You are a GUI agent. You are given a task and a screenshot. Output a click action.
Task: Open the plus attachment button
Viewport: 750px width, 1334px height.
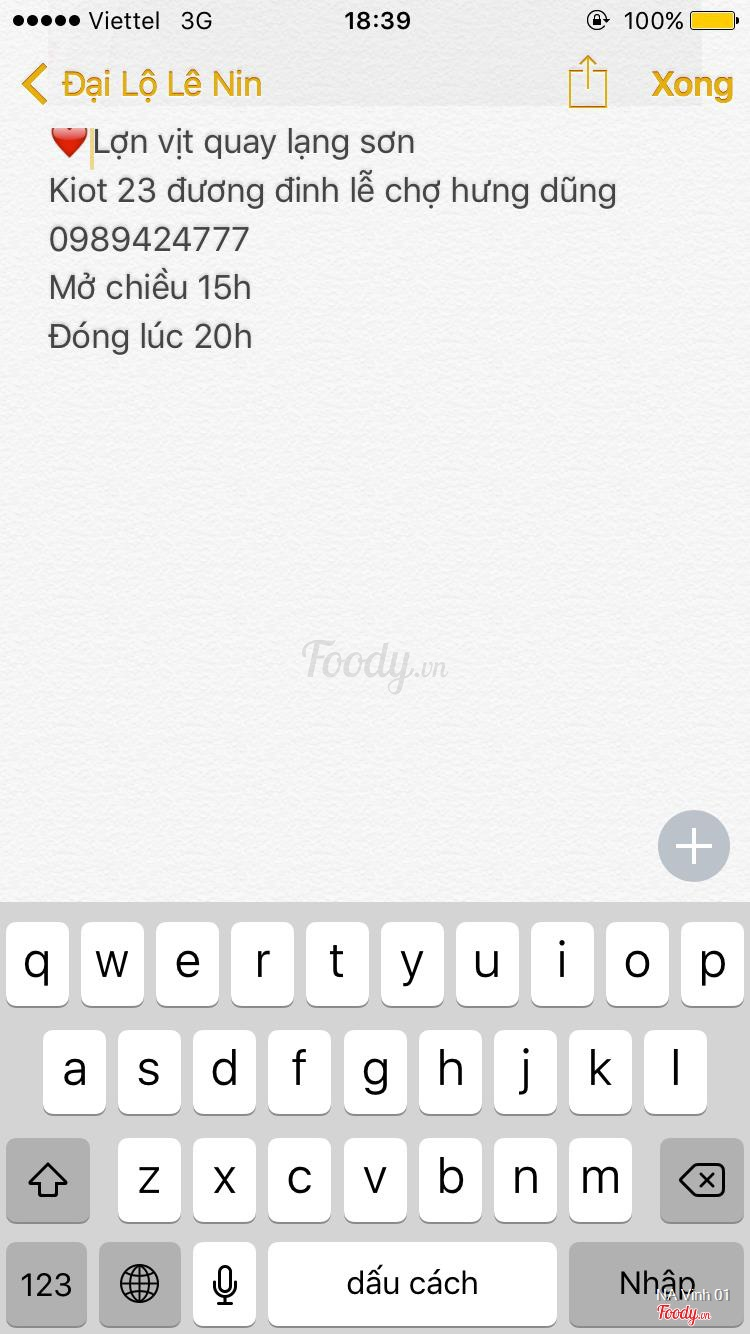[x=694, y=846]
